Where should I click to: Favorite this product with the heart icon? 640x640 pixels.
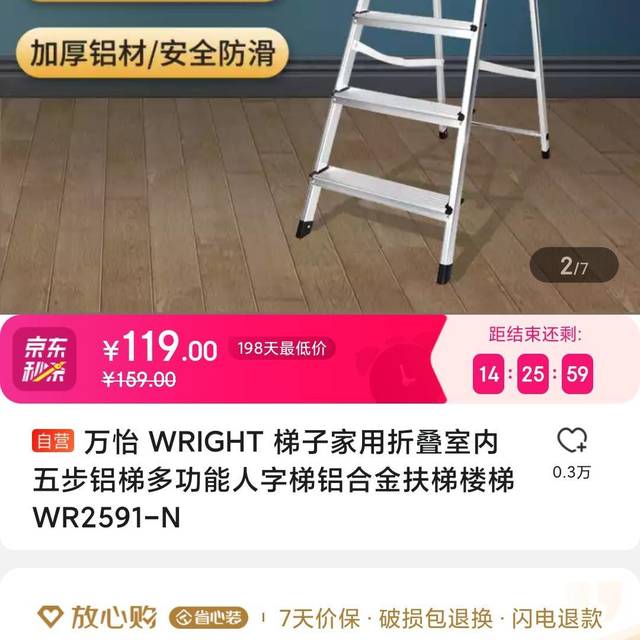coord(572,443)
